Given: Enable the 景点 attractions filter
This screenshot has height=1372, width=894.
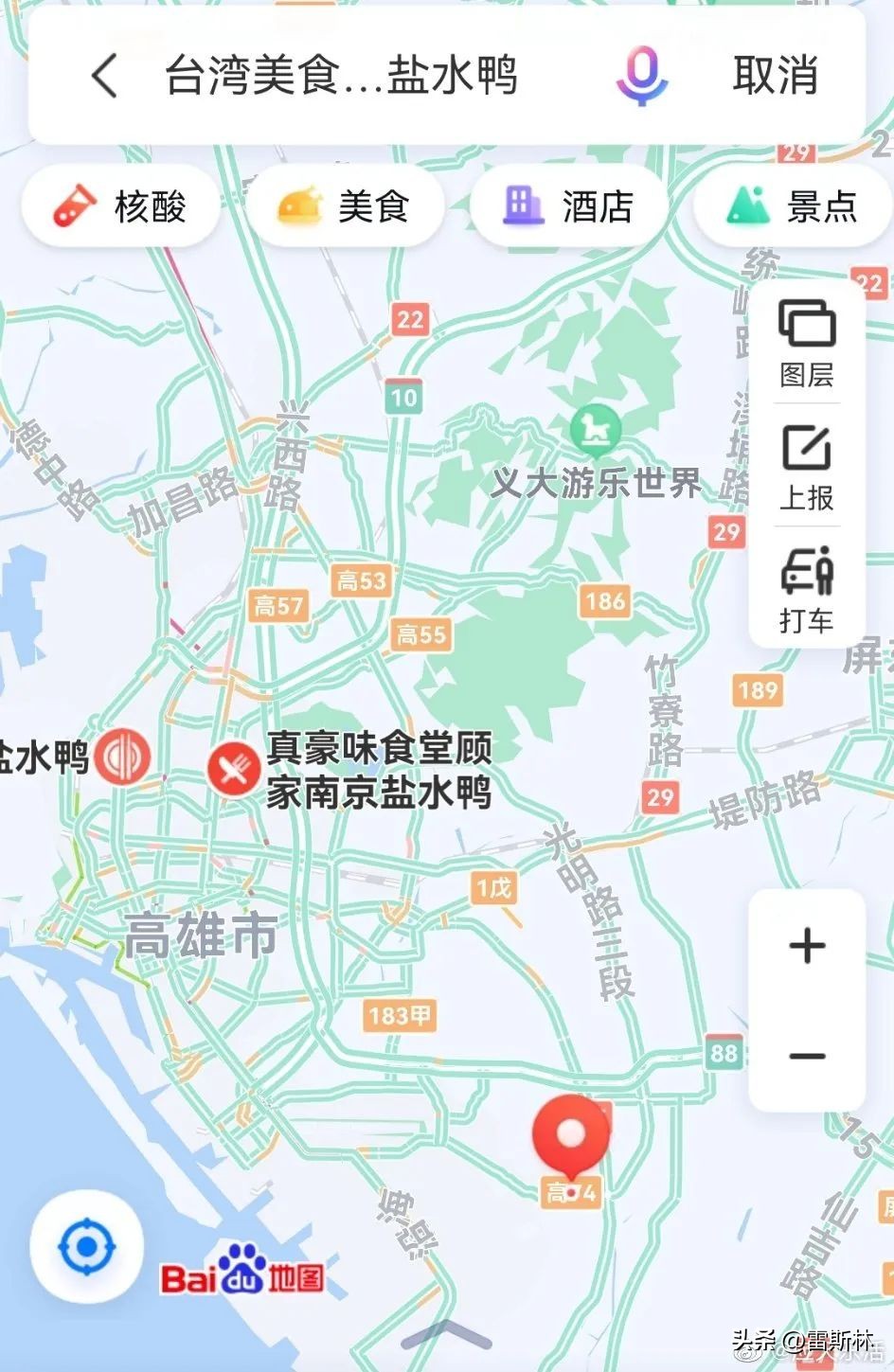Looking at the screenshot, I should point(794,205).
